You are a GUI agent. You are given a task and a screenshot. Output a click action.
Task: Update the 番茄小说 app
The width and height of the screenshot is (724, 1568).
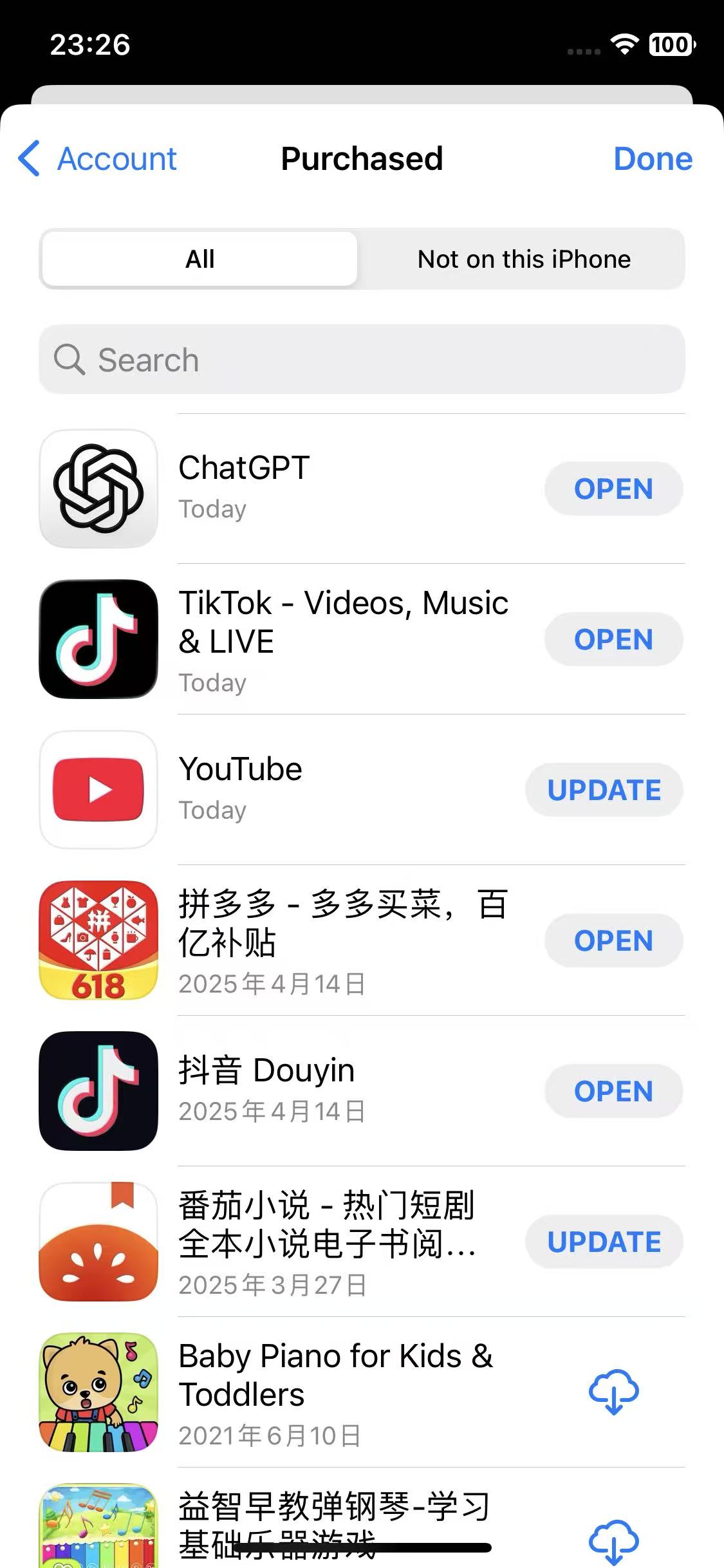click(x=604, y=1242)
